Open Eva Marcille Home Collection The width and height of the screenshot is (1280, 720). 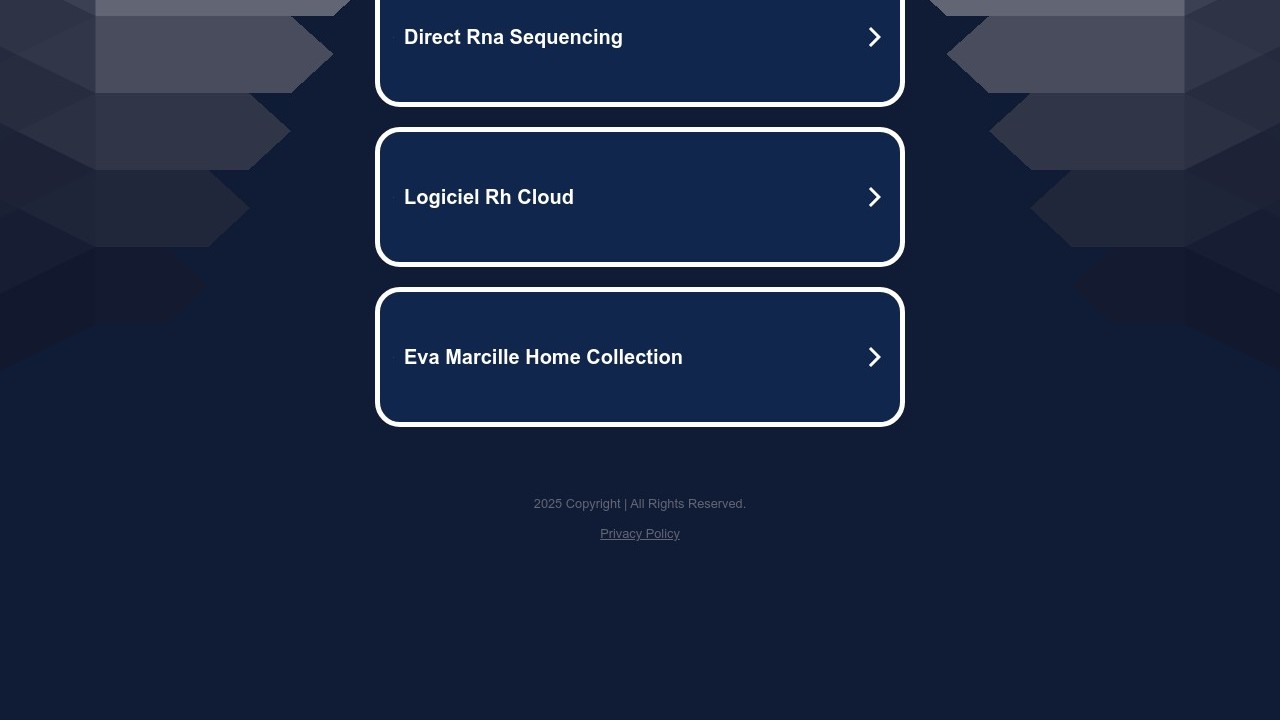(x=640, y=357)
